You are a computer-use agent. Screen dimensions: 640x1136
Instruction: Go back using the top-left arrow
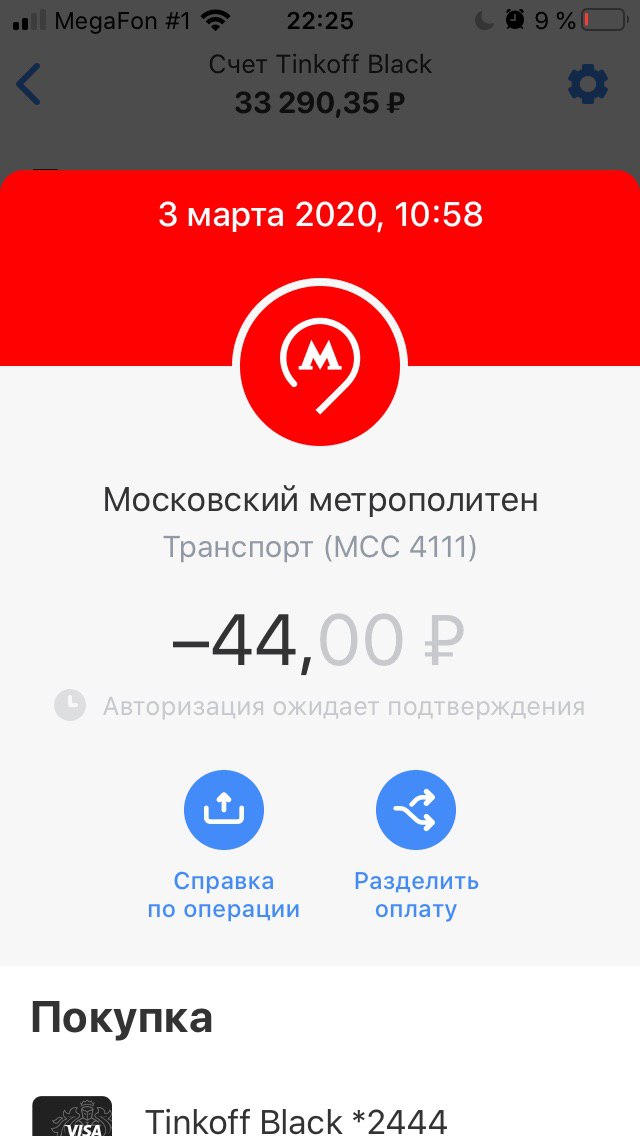click(29, 85)
